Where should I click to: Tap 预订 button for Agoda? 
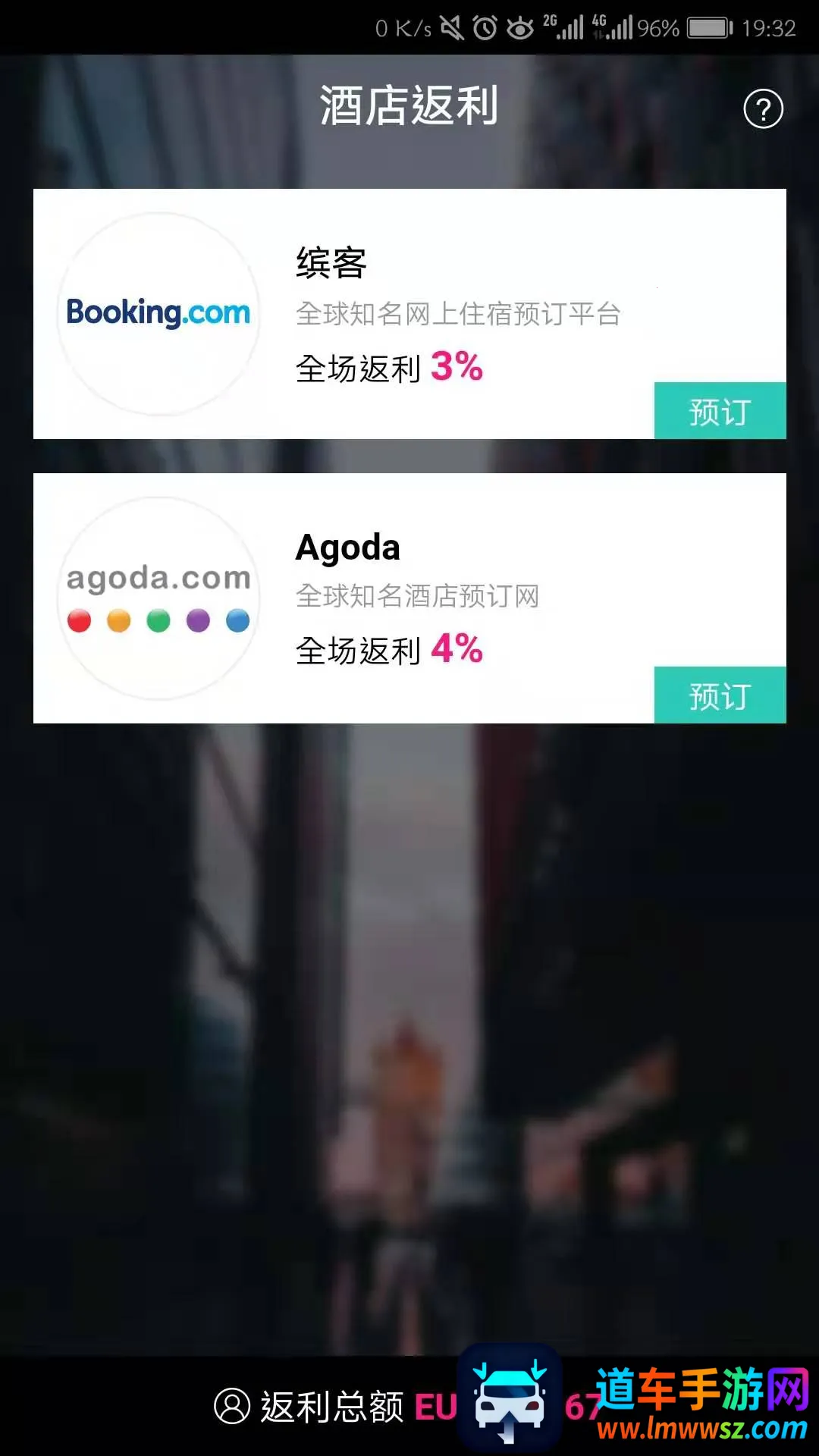tap(720, 695)
